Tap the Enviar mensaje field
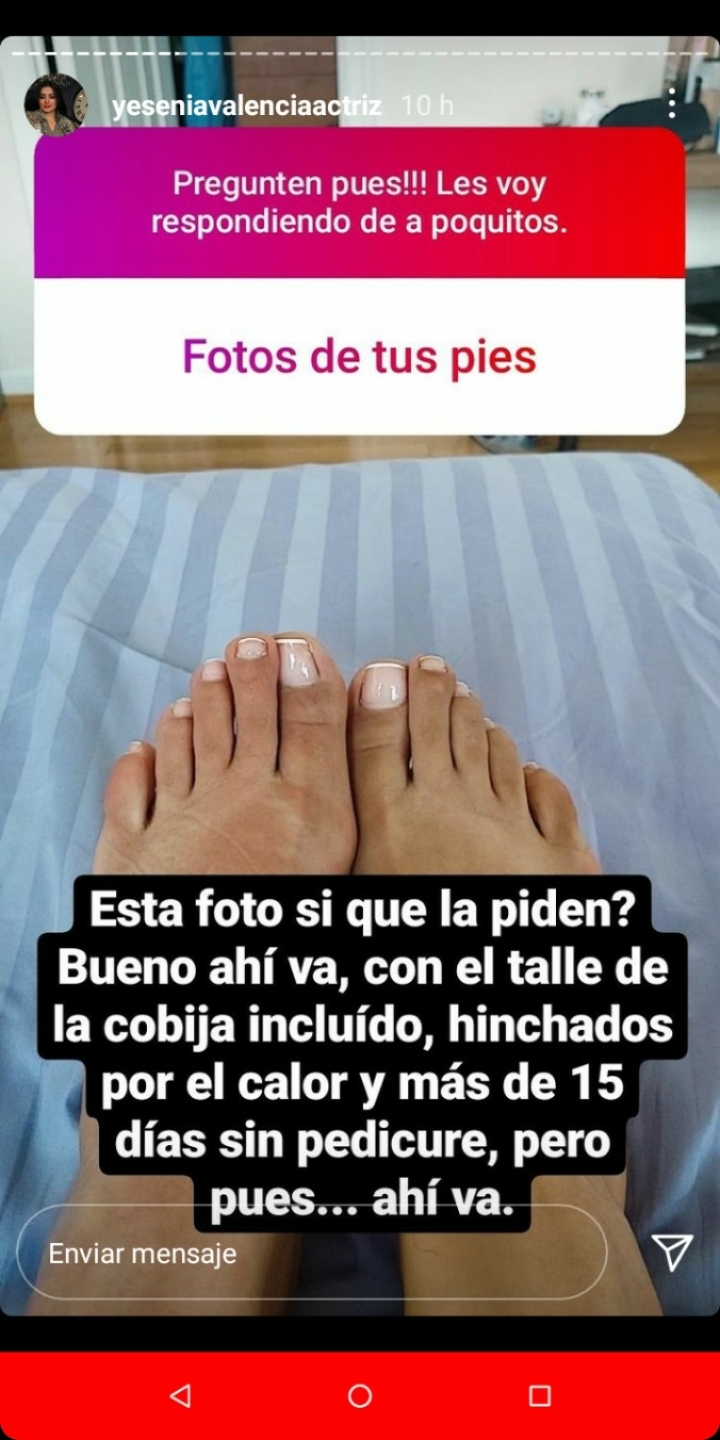The image size is (720, 1440). pyautogui.click(x=312, y=1253)
